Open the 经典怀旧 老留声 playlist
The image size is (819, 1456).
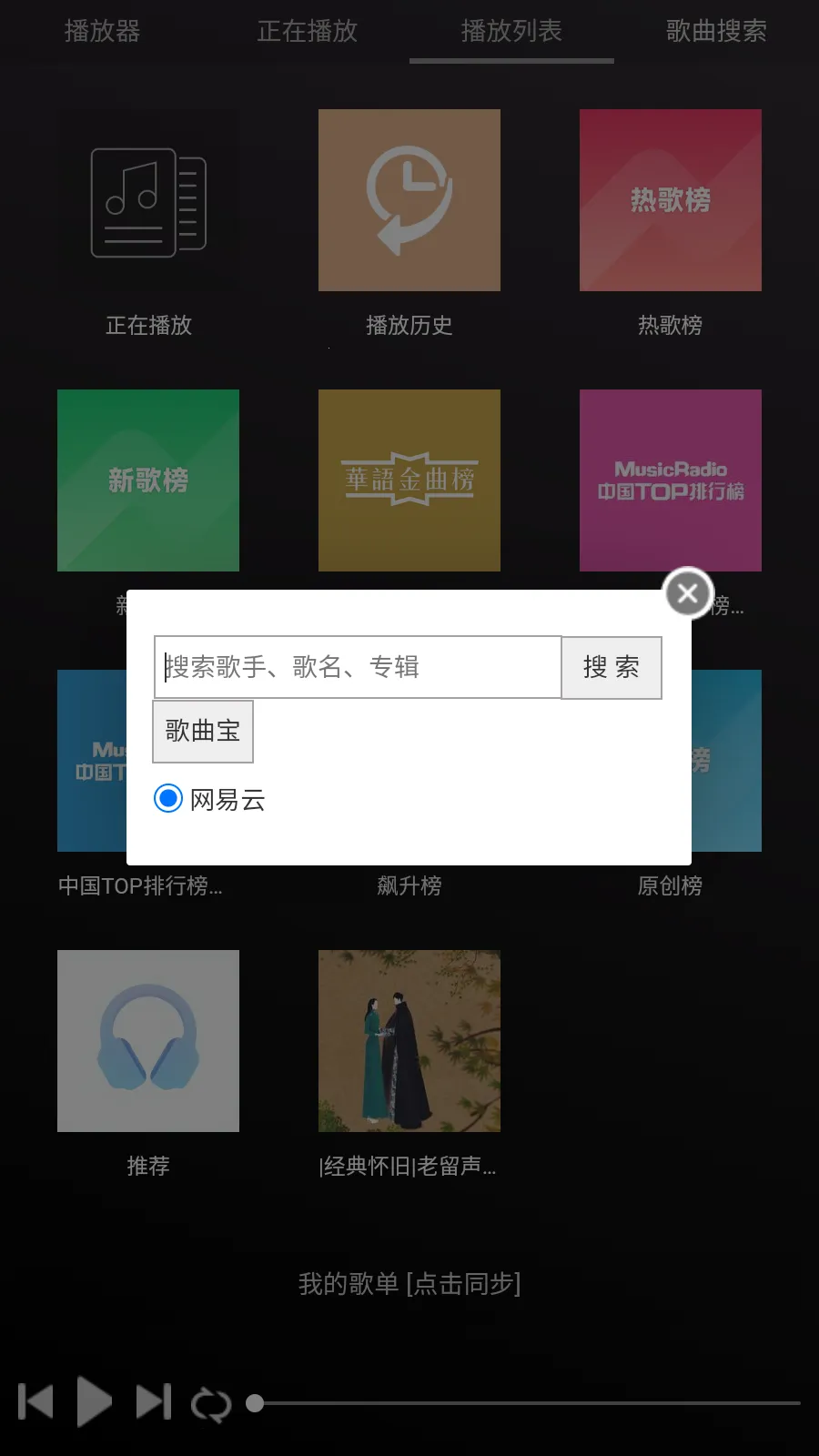click(x=409, y=1041)
